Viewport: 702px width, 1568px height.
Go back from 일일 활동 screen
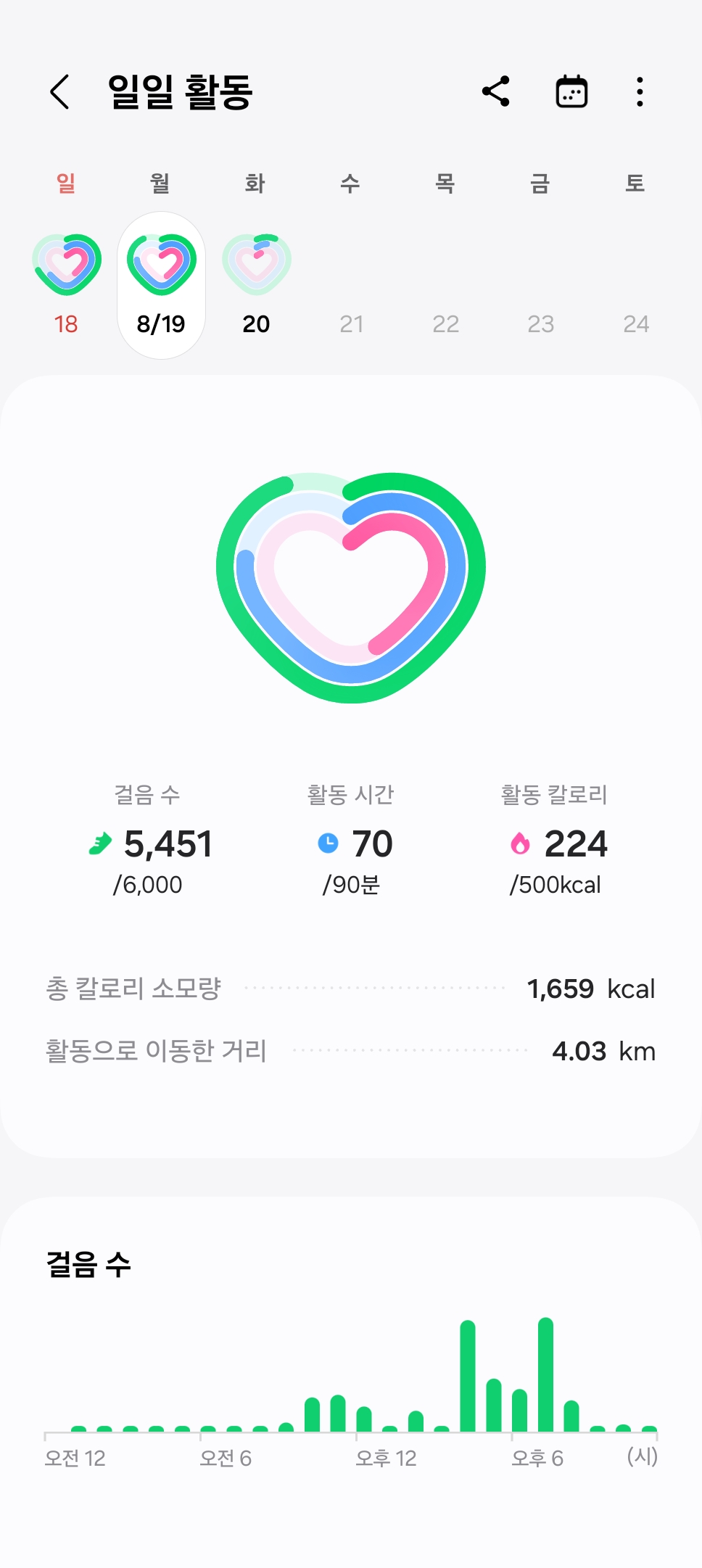(x=59, y=92)
